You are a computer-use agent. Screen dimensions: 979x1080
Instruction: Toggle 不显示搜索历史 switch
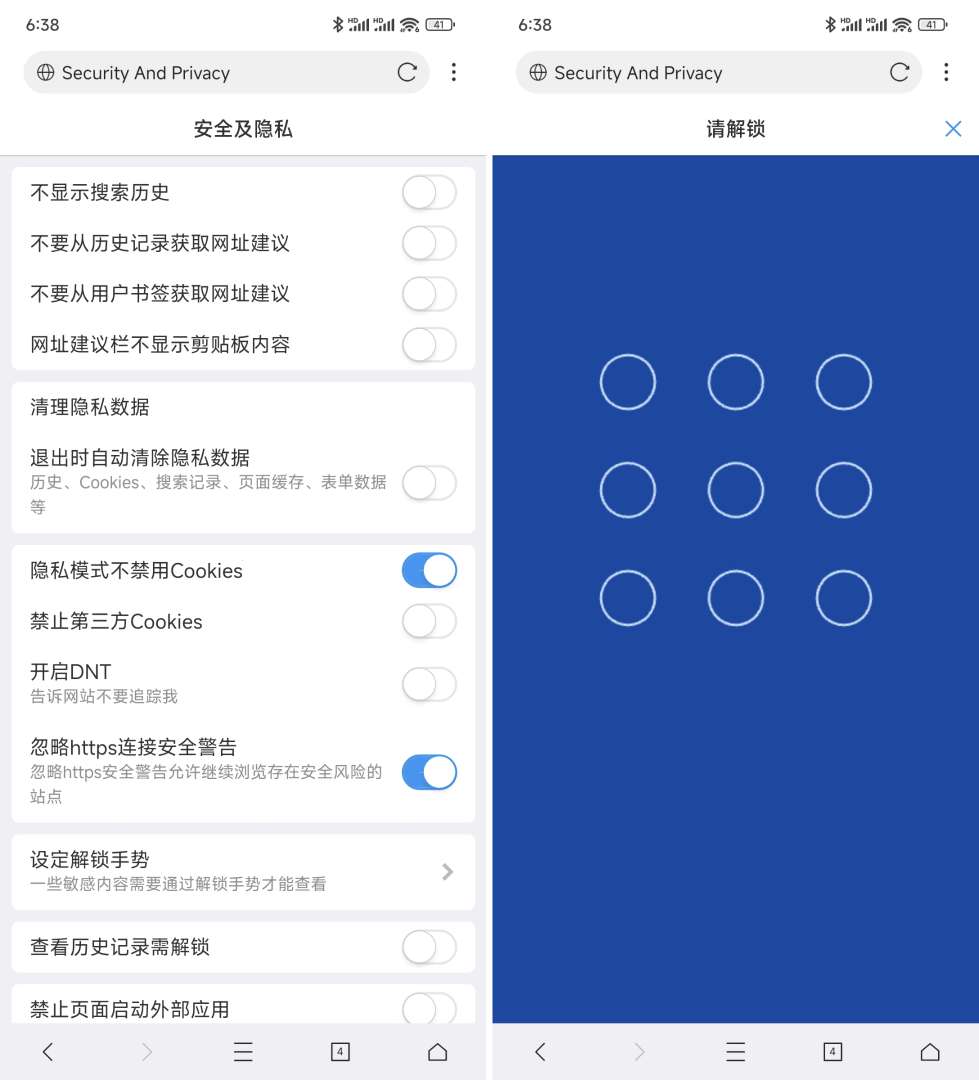(429, 193)
